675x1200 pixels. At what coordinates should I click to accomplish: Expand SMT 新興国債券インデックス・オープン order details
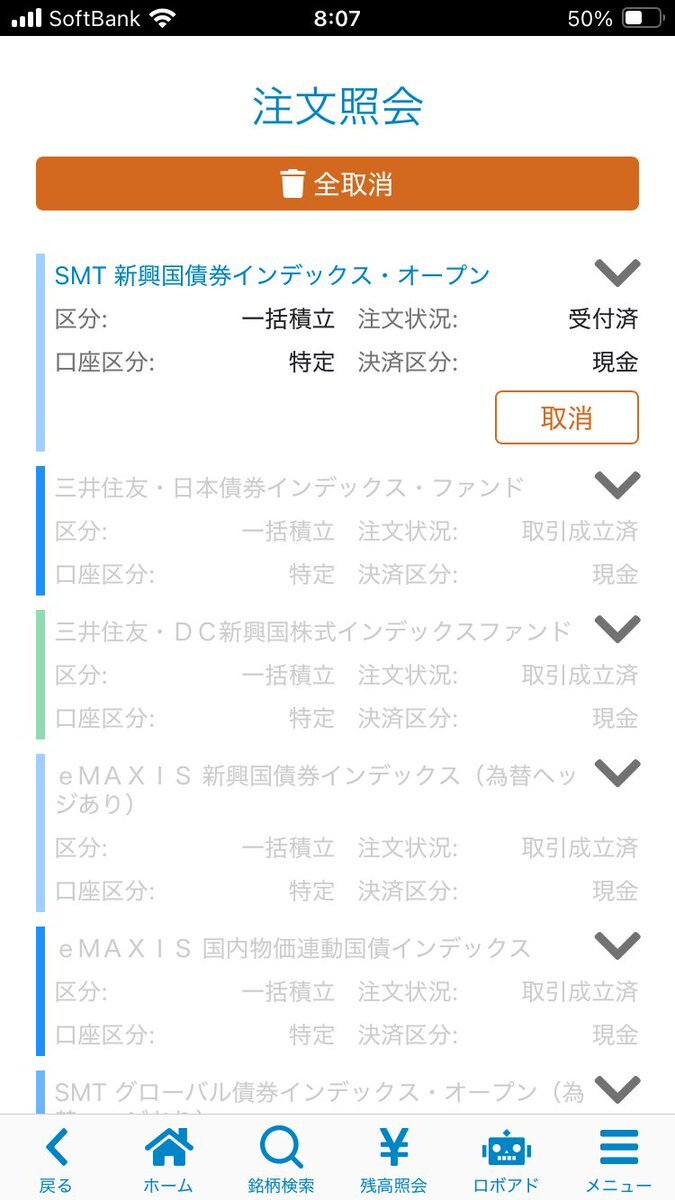click(617, 273)
